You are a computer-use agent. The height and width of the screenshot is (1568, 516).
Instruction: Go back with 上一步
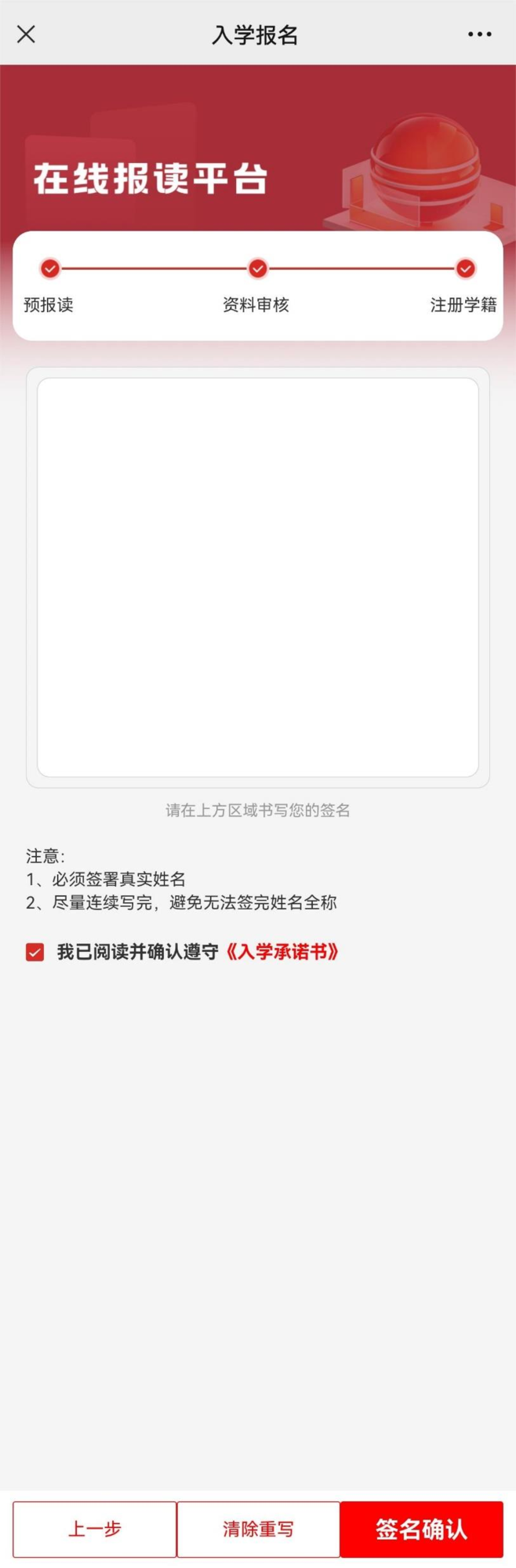(95, 1529)
